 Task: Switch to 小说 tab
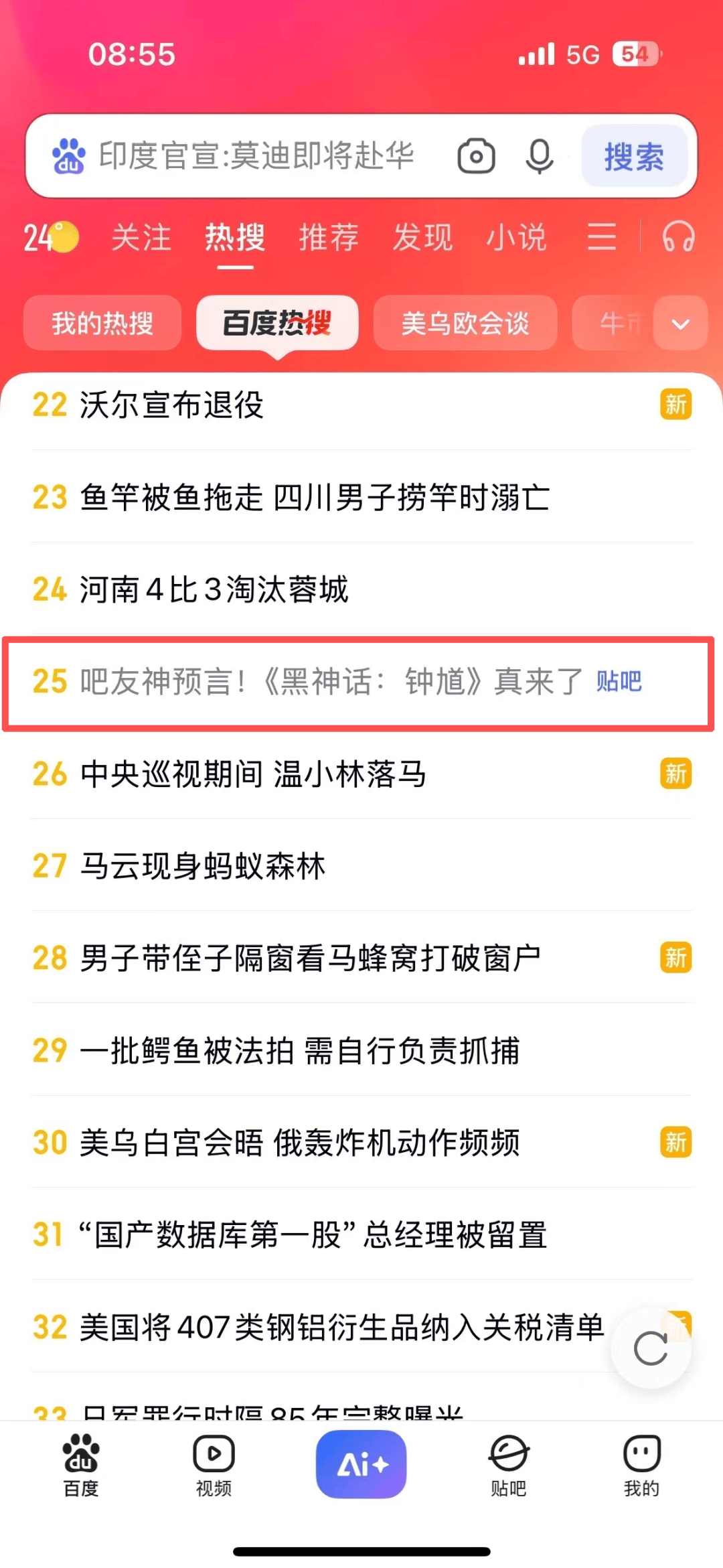[x=516, y=238]
